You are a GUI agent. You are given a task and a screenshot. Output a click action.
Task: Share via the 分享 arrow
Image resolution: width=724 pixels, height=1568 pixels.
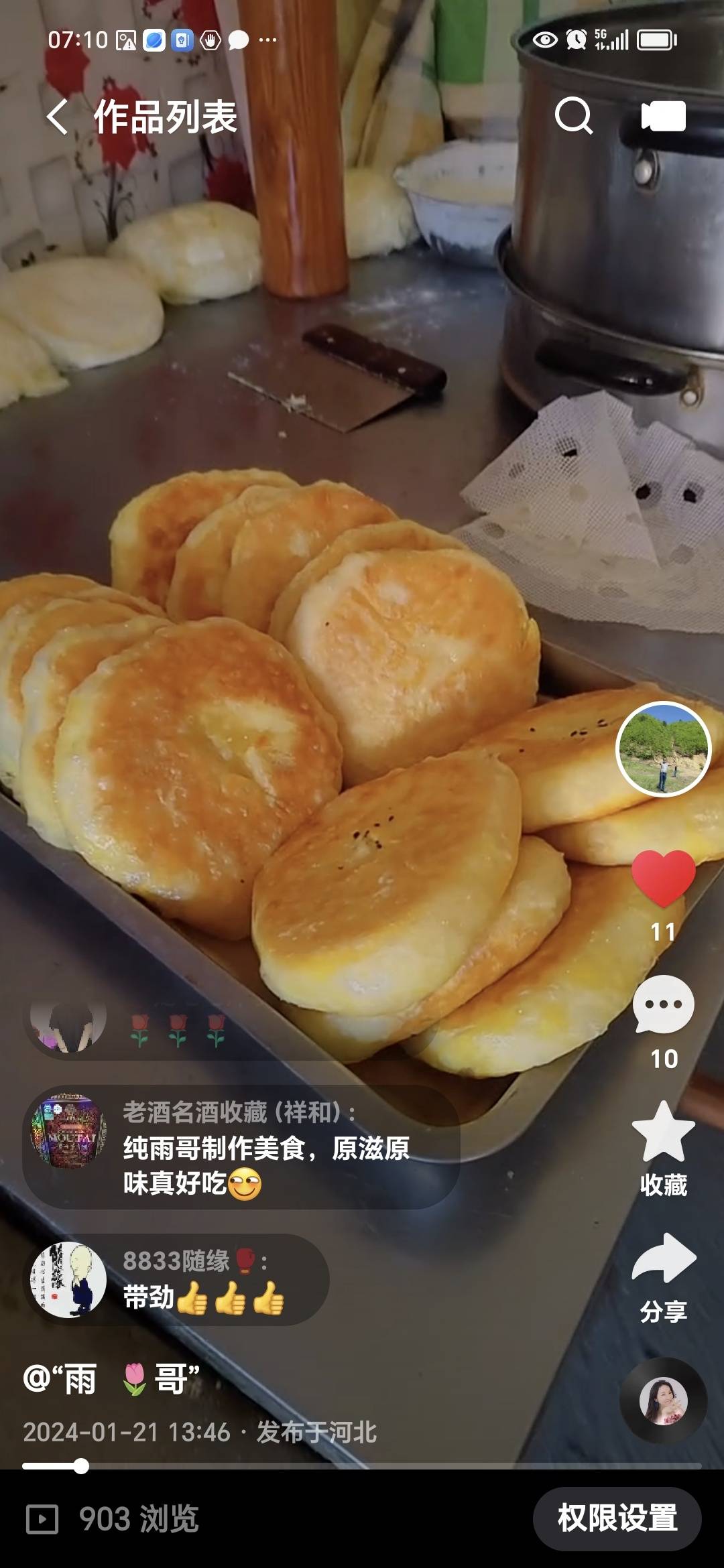coord(663,1260)
